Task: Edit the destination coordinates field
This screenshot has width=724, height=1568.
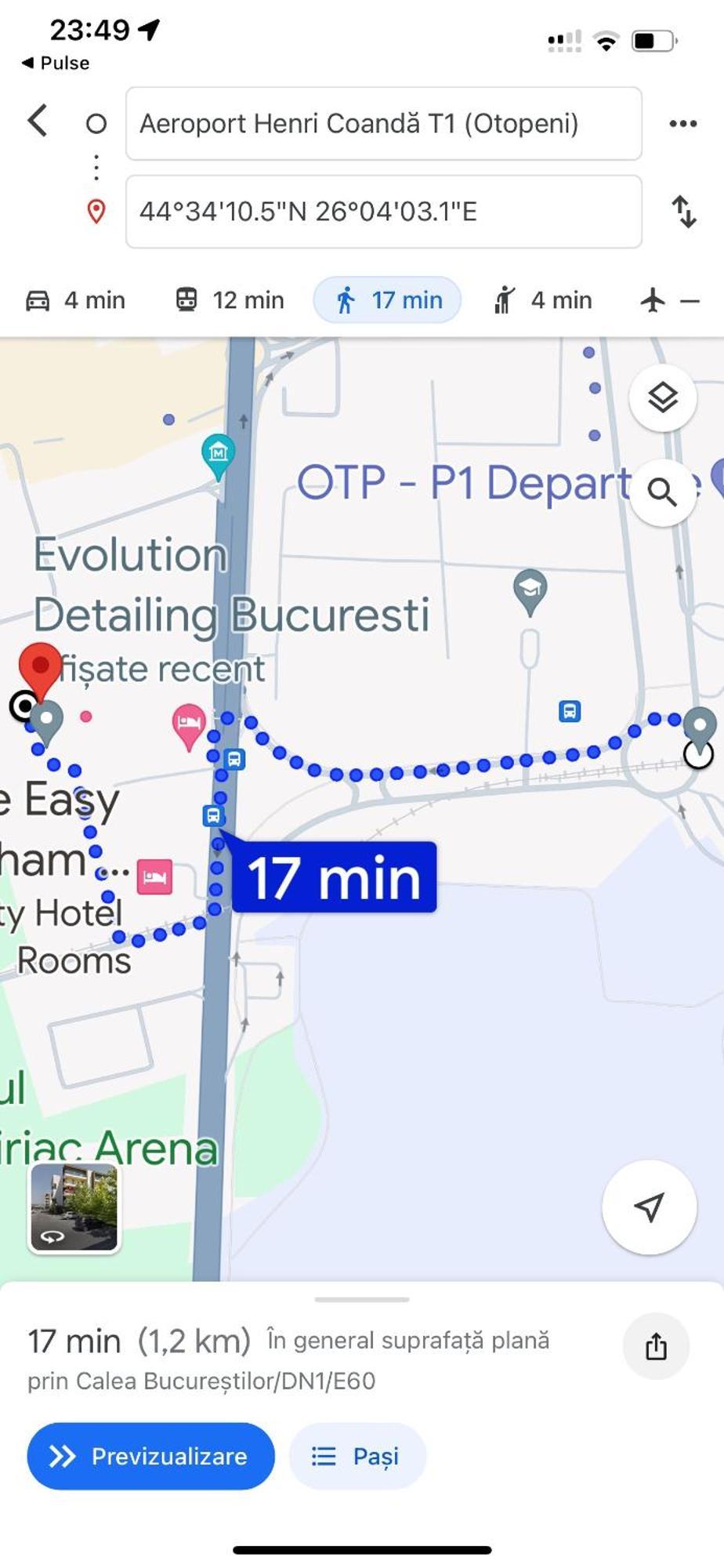Action: [383, 212]
